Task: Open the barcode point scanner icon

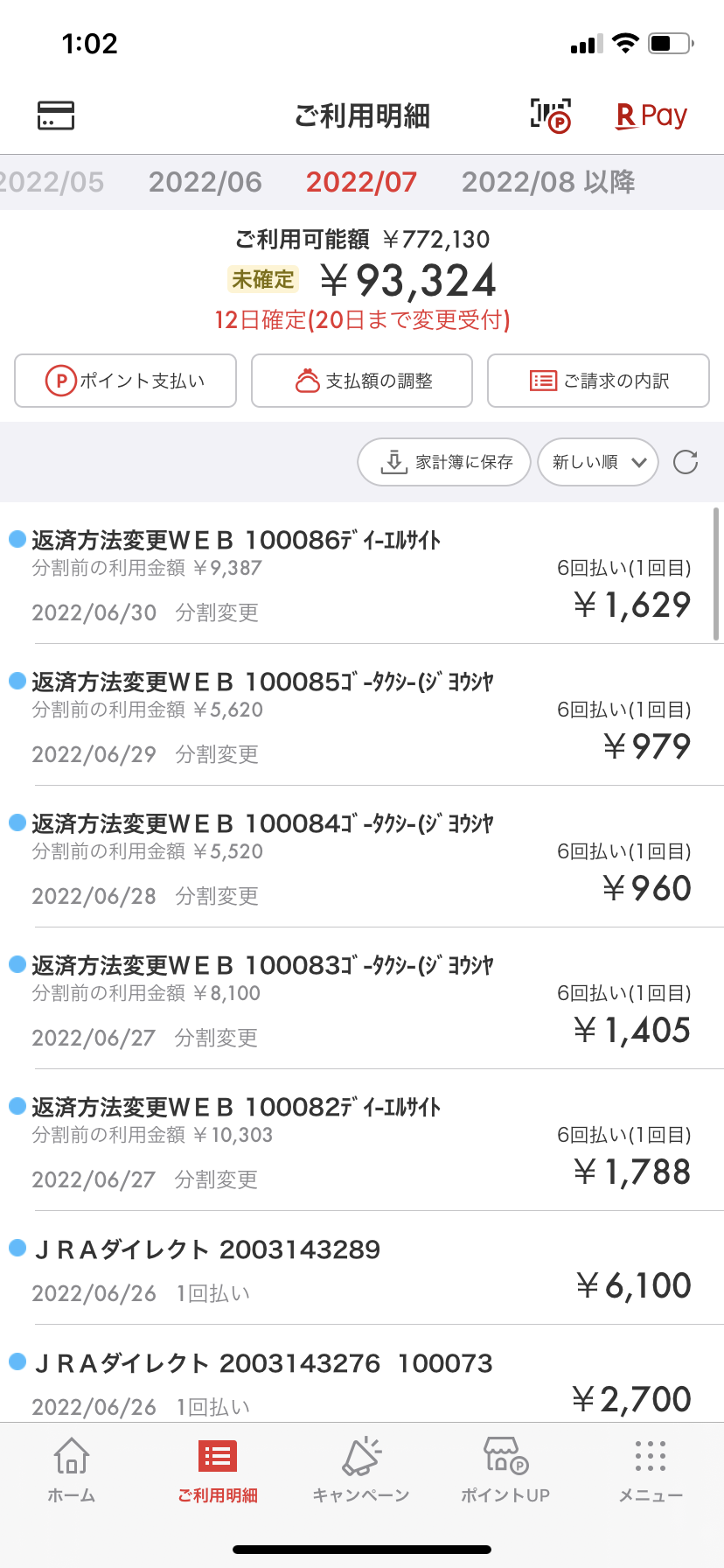Action: pos(550,115)
